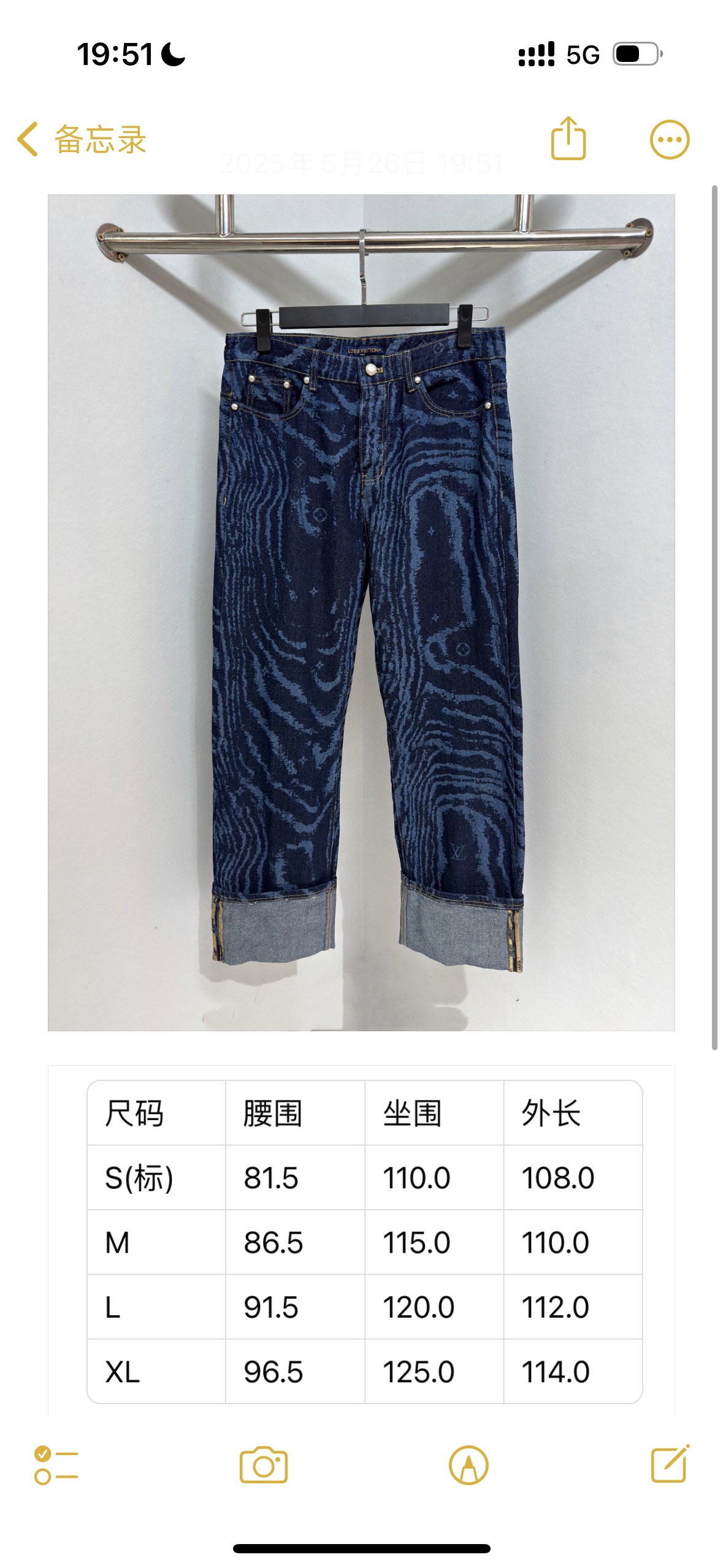Open the more options menu
The image size is (723, 1568).
coord(669,140)
